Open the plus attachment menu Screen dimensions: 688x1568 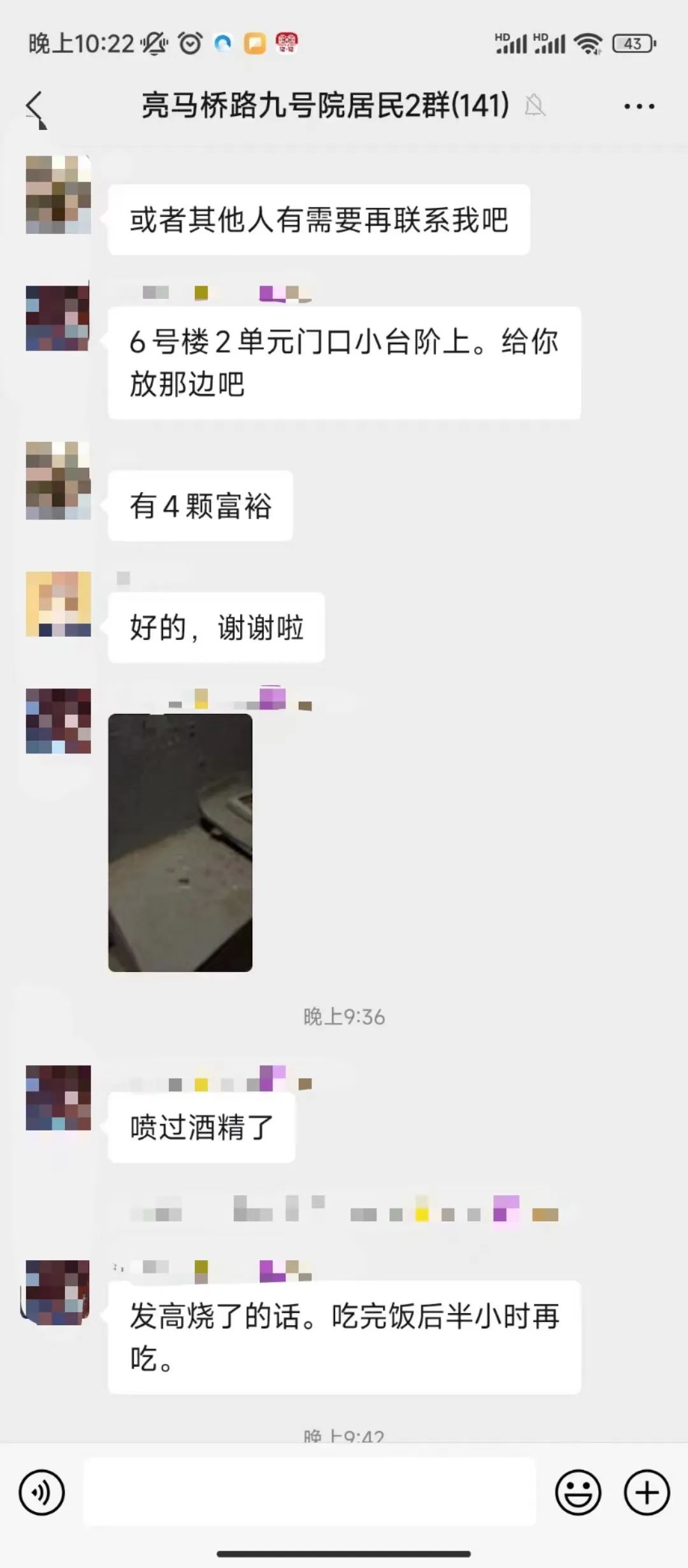coord(646,1492)
